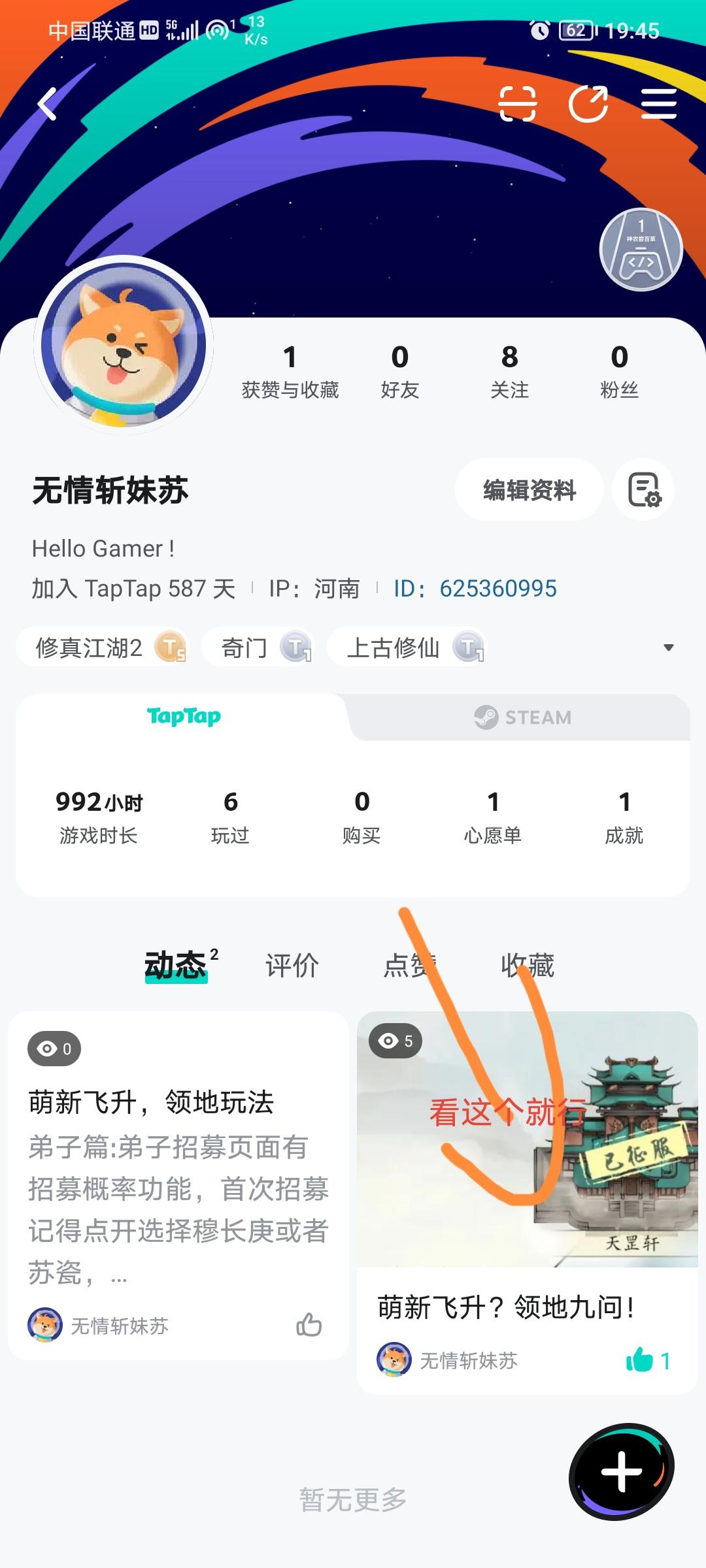The image size is (706, 1568).
Task: Open the 评价 tab
Action: (292, 965)
